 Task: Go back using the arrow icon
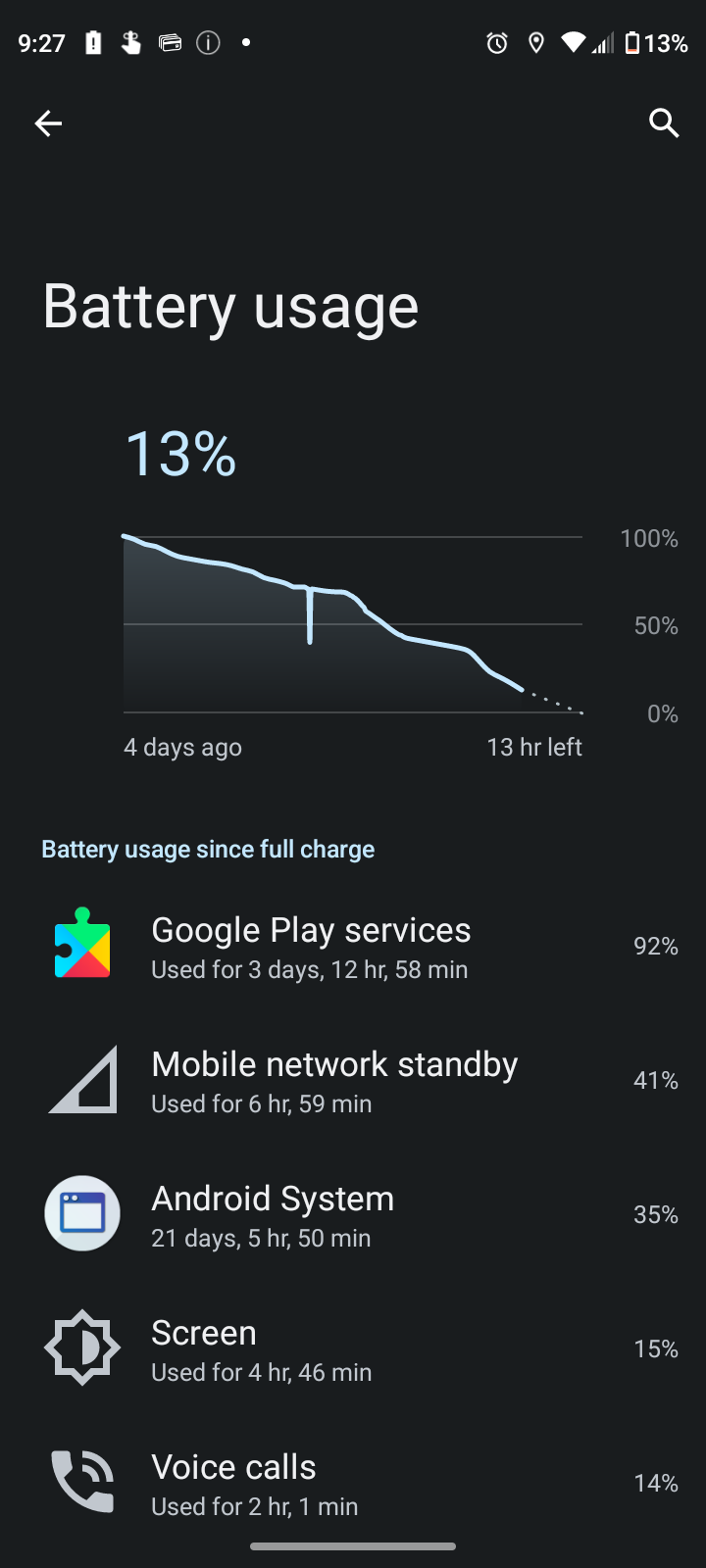48,123
